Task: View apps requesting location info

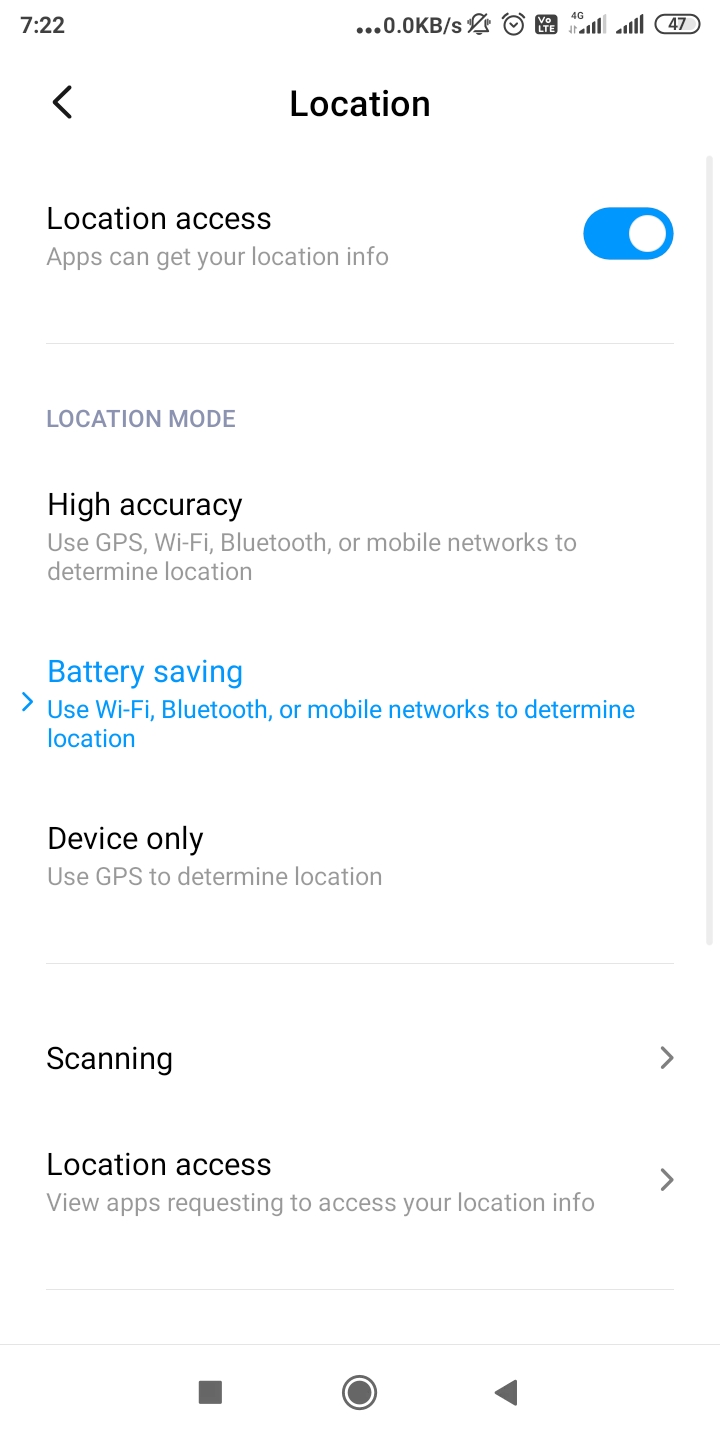Action: click(x=360, y=1180)
